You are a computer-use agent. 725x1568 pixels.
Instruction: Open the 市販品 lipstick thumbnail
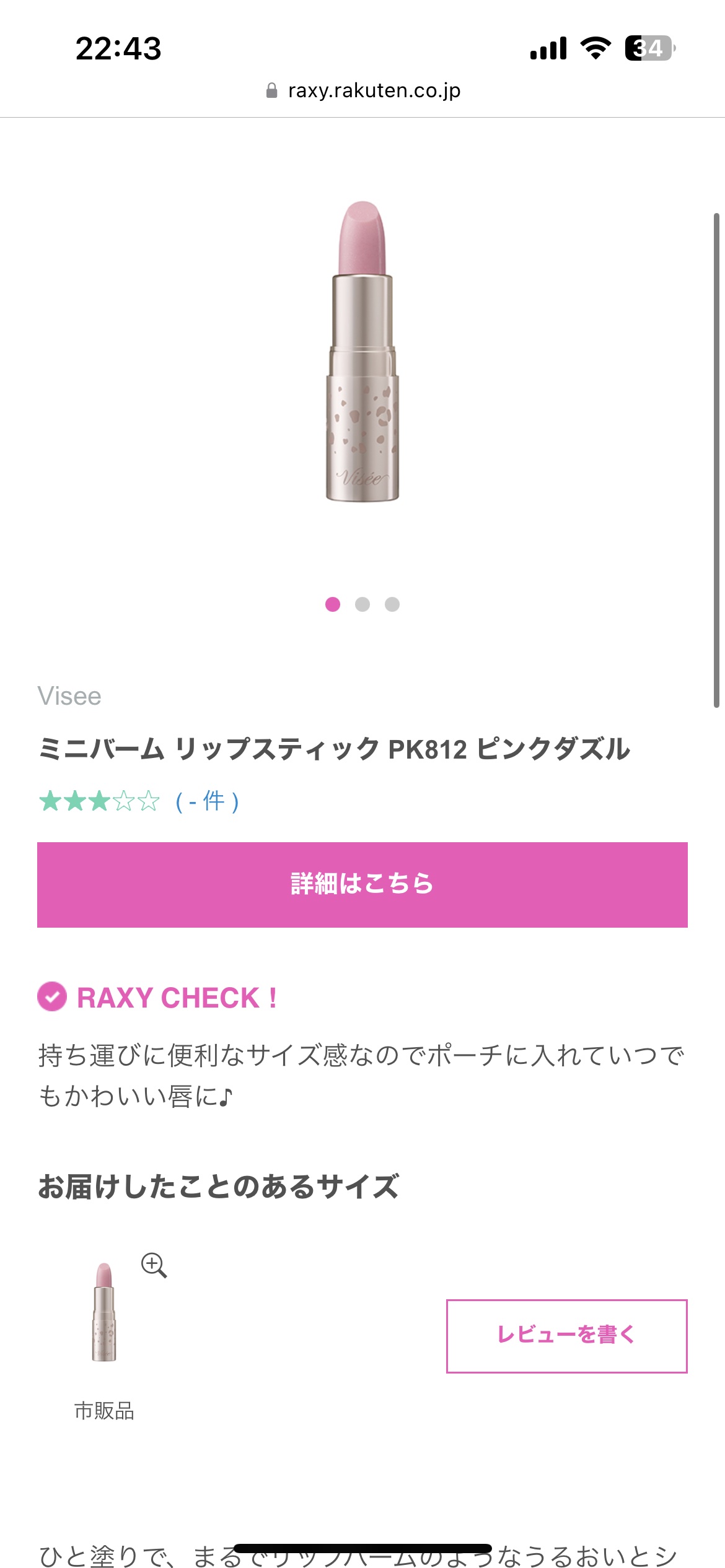[x=104, y=1313]
